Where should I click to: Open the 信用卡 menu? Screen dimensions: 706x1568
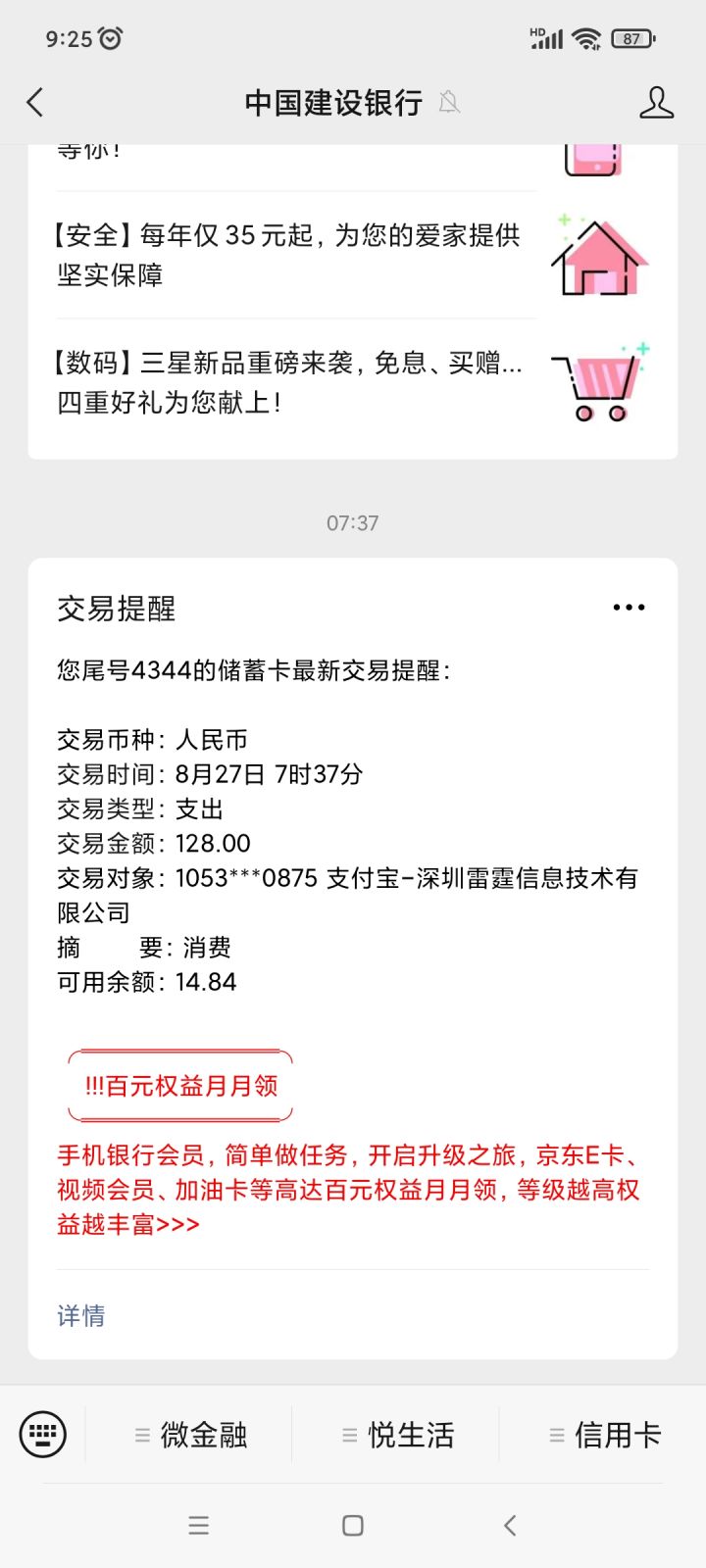604,1435
